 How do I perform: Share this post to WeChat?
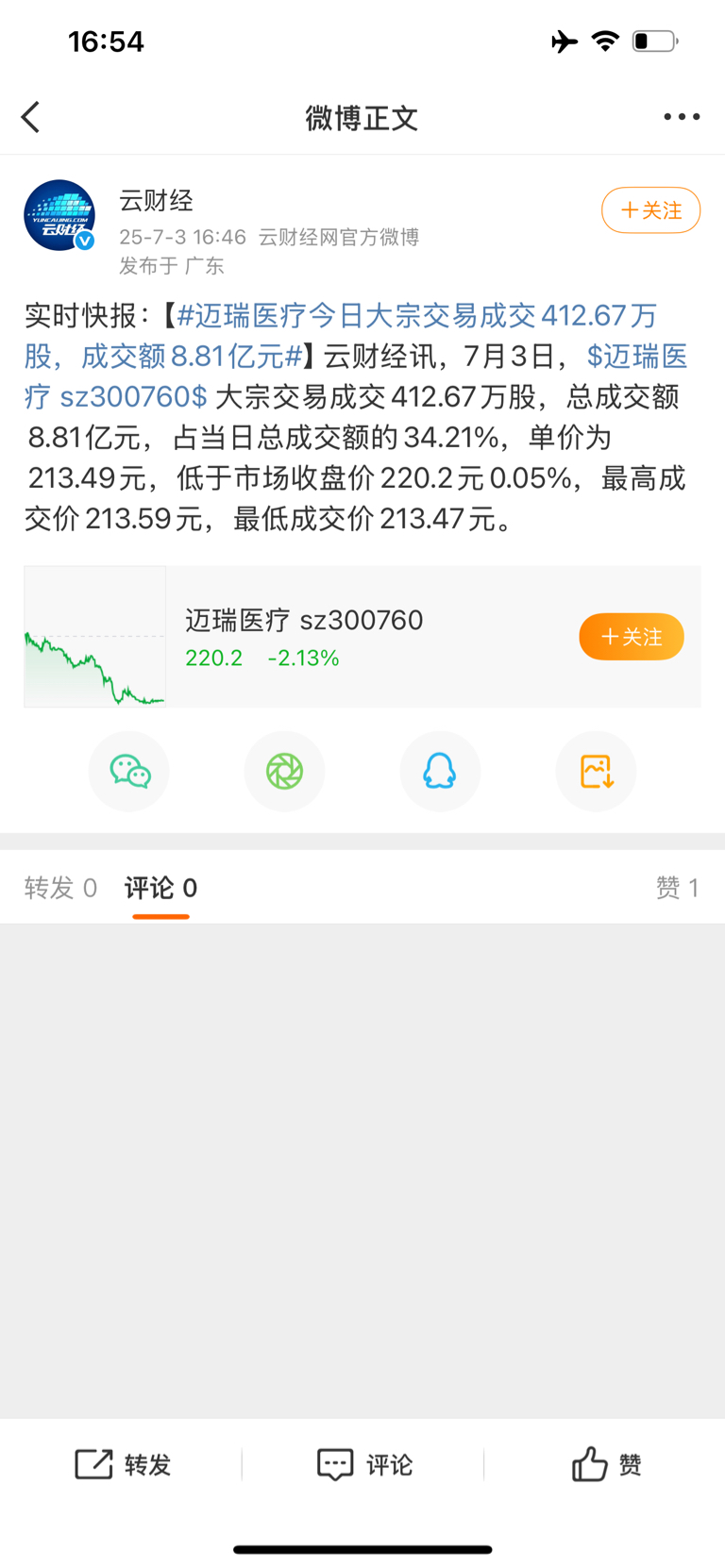pyautogui.click(x=129, y=772)
